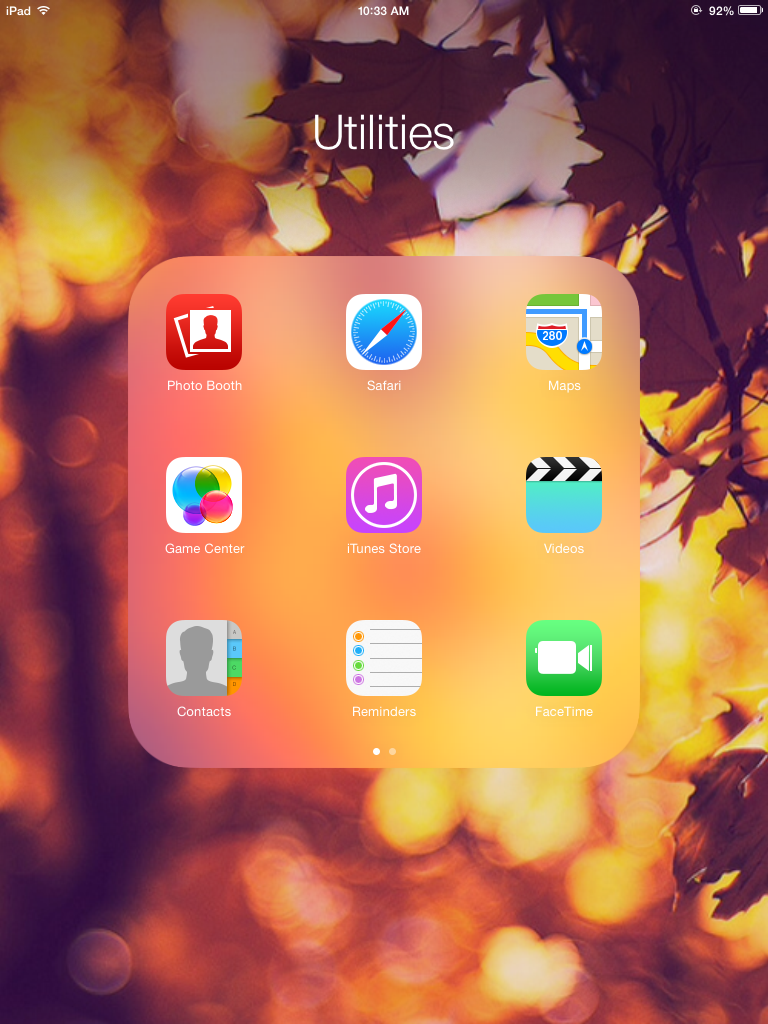Open the Contacts app

(204, 658)
